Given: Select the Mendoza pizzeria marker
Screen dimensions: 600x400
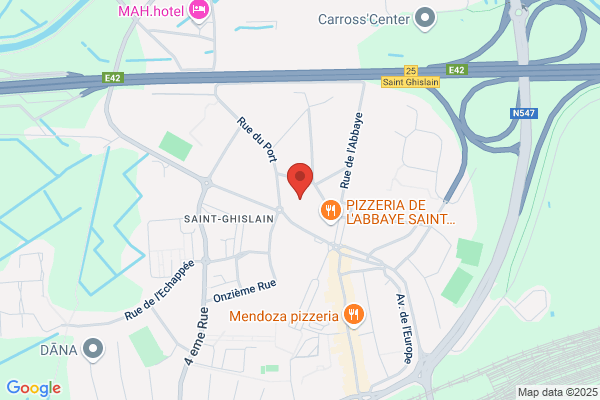Looking at the screenshot, I should pyautogui.click(x=354, y=316).
